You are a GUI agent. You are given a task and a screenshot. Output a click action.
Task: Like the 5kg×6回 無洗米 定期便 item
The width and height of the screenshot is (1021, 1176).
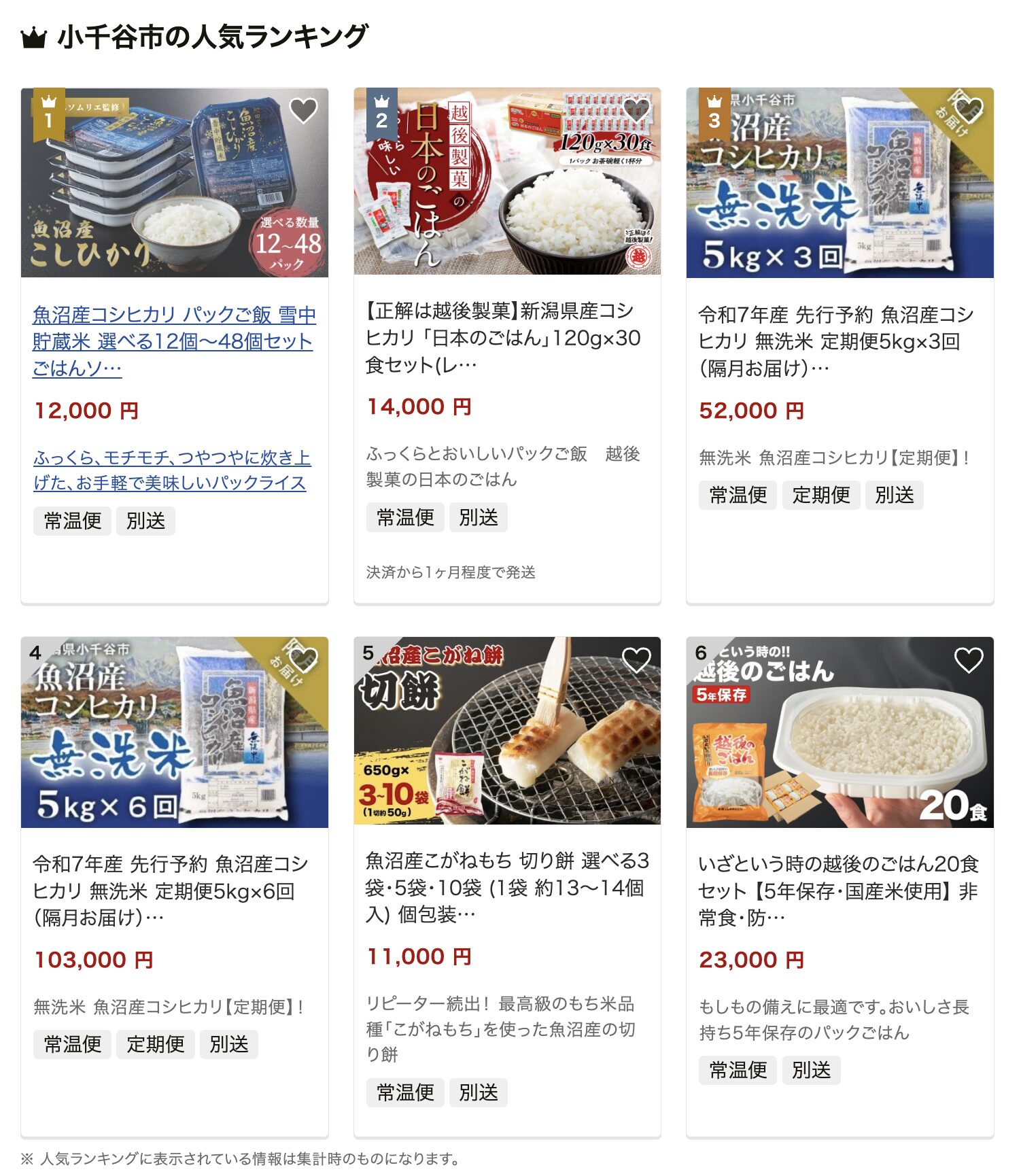[x=303, y=659]
